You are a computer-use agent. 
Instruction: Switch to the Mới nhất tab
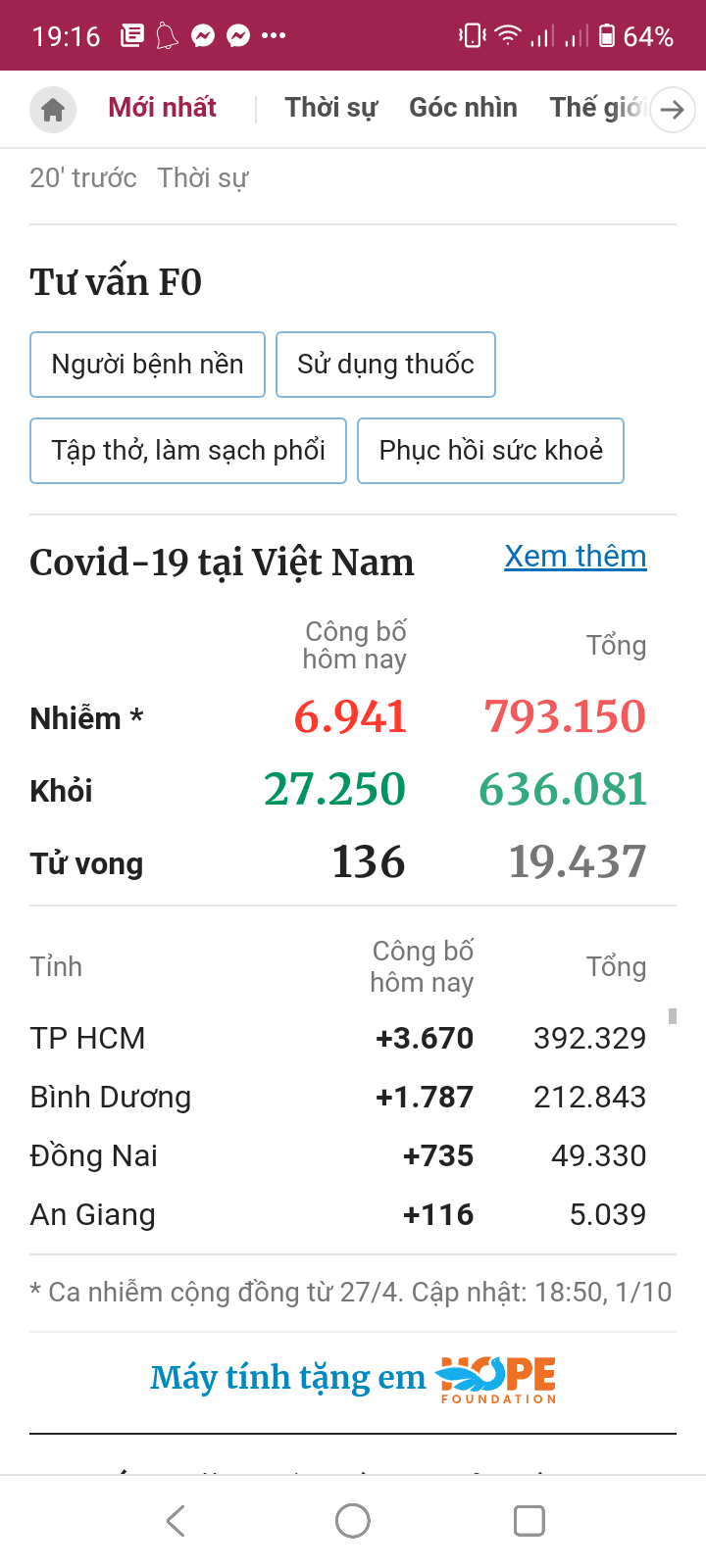tap(162, 108)
